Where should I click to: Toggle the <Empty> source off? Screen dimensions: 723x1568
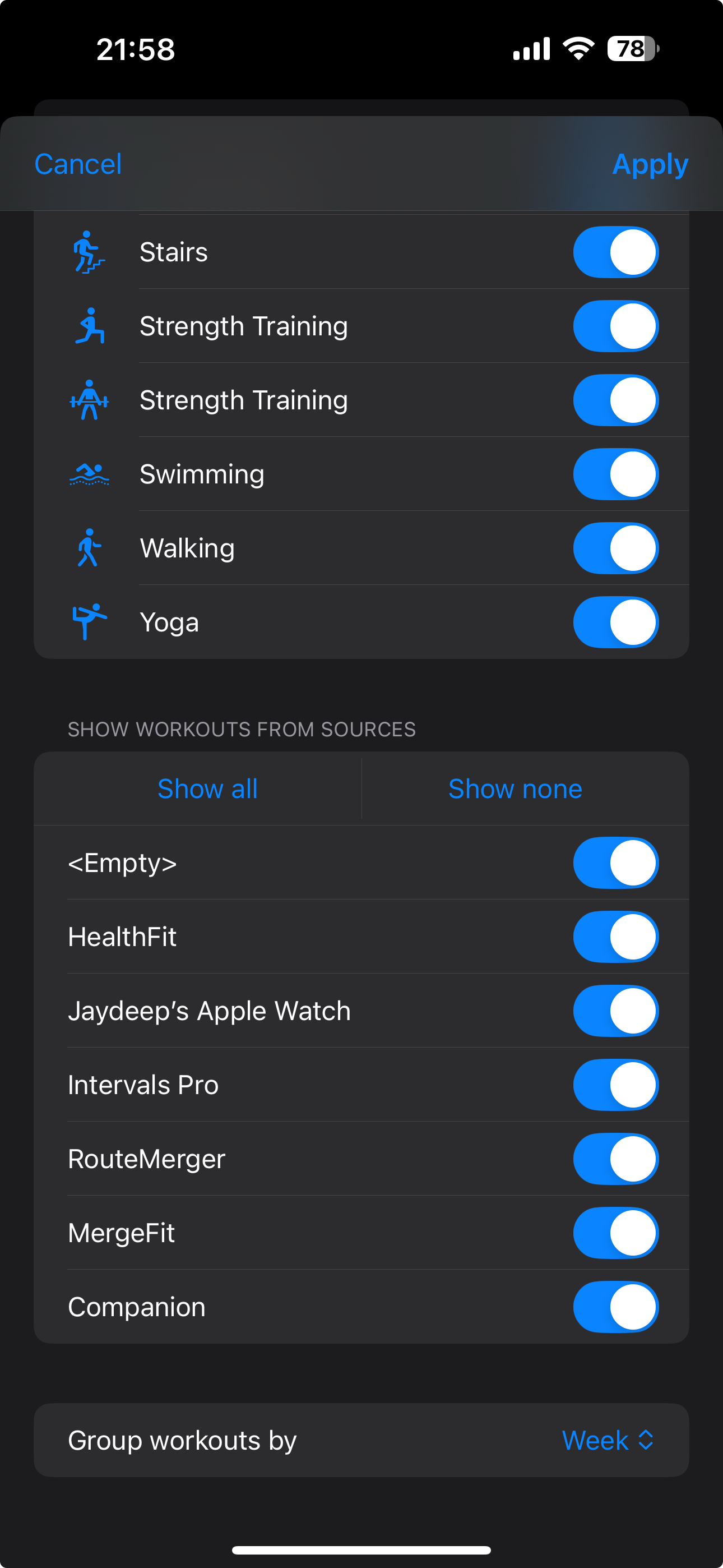(x=615, y=863)
